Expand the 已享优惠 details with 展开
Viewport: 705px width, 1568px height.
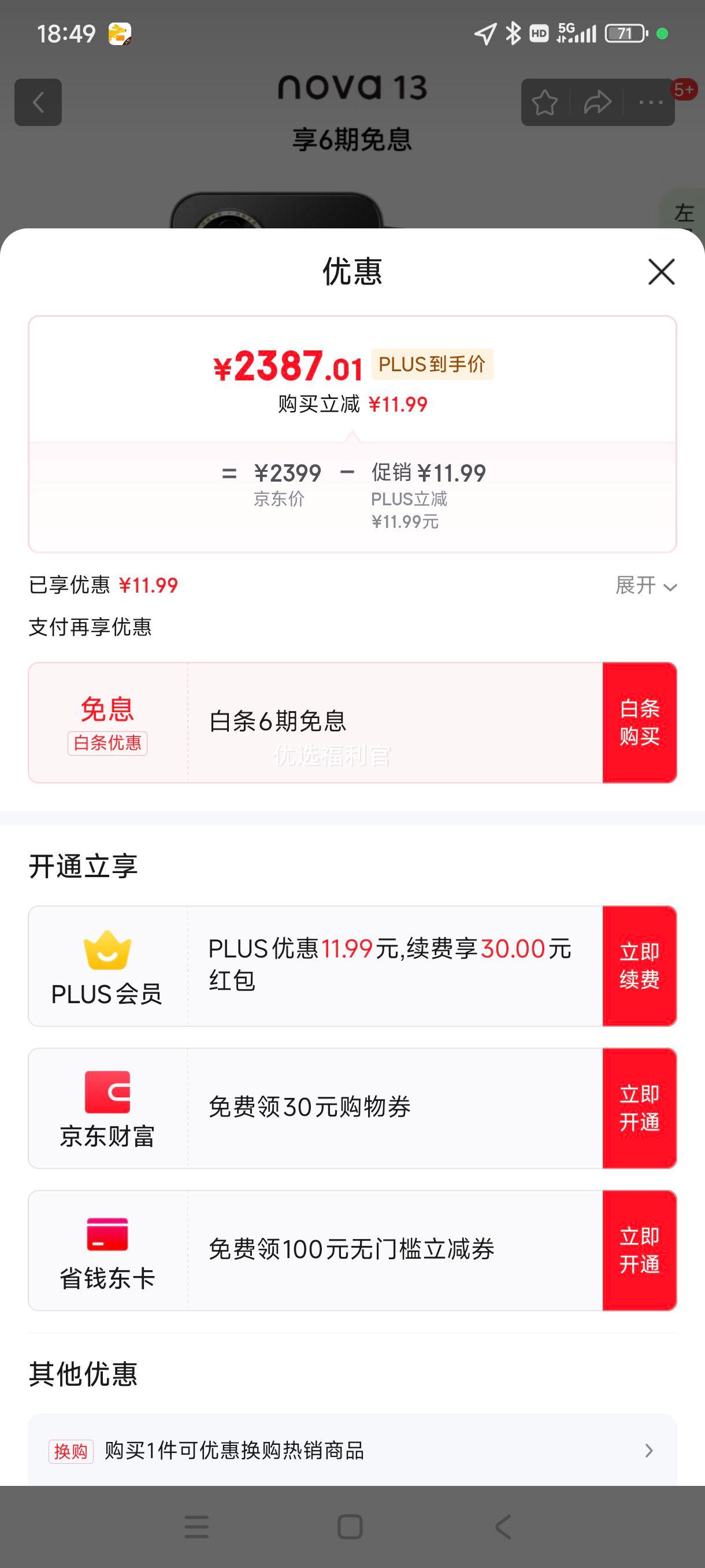645,586
